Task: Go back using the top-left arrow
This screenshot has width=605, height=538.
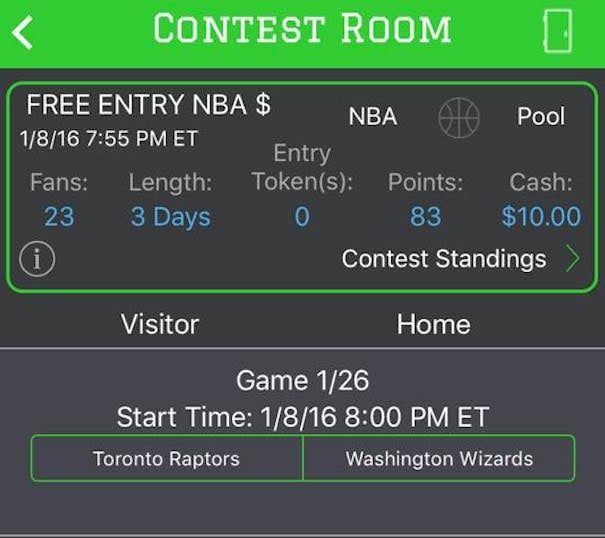Action: (x=23, y=31)
